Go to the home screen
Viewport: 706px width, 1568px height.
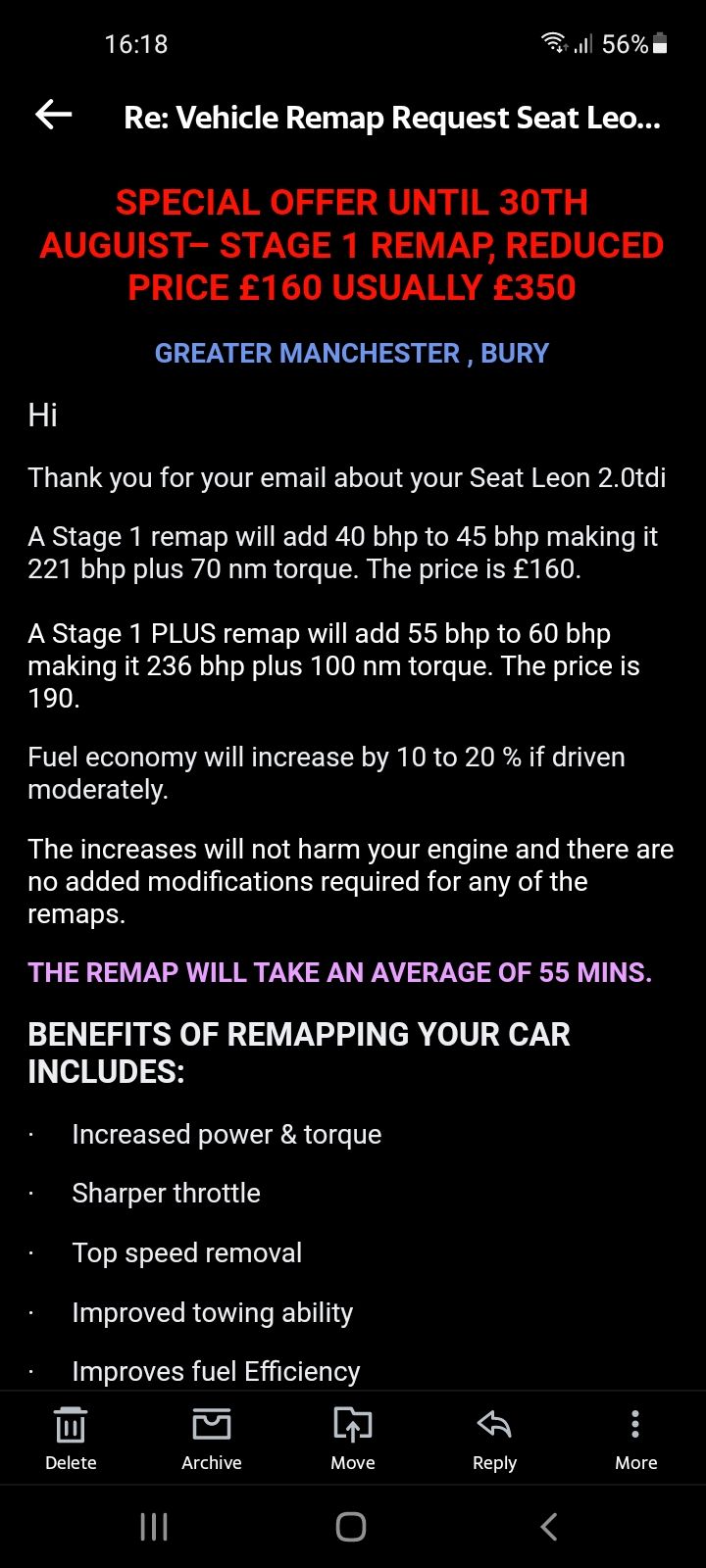(x=351, y=1526)
